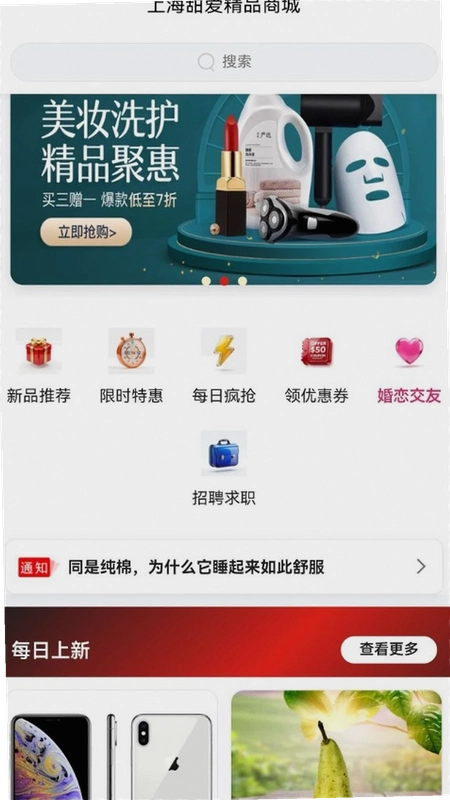The height and width of the screenshot is (800, 450).
Task: Select the first banner page dot
Action: [206, 281]
